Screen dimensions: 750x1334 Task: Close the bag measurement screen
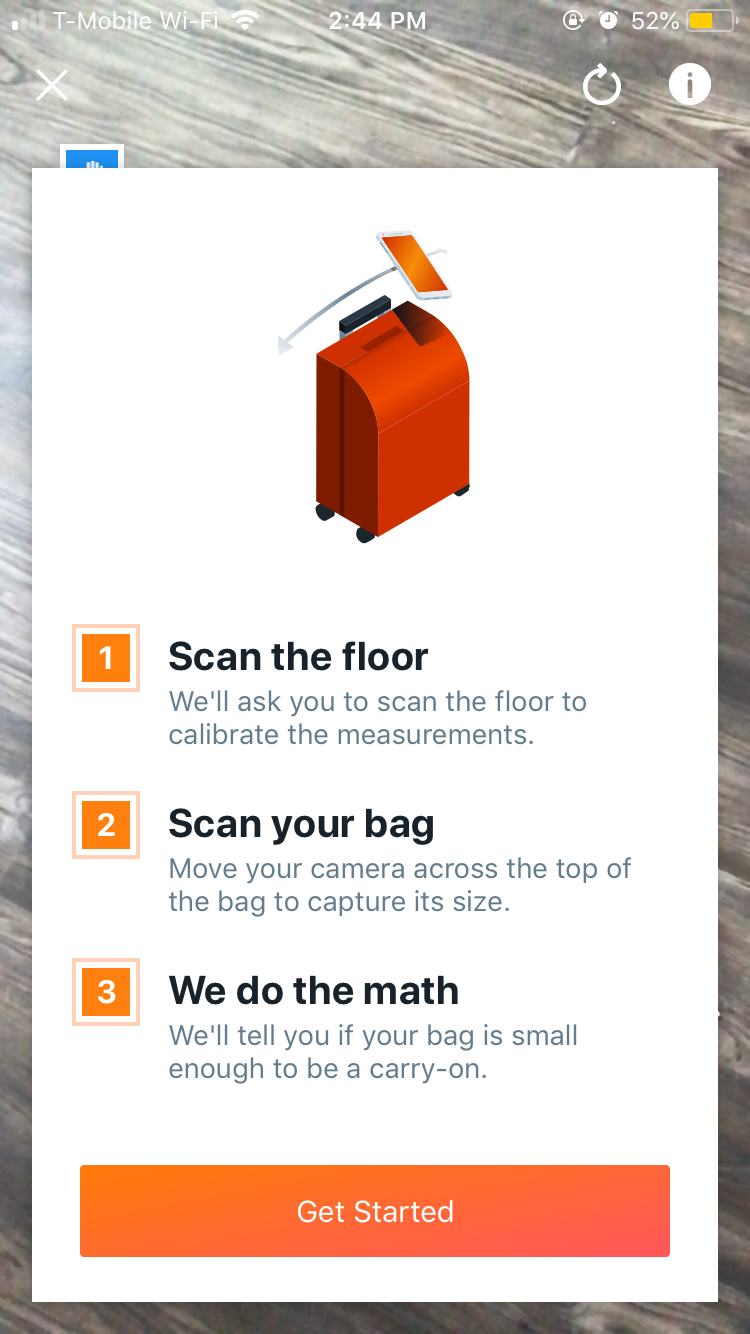pos(52,85)
